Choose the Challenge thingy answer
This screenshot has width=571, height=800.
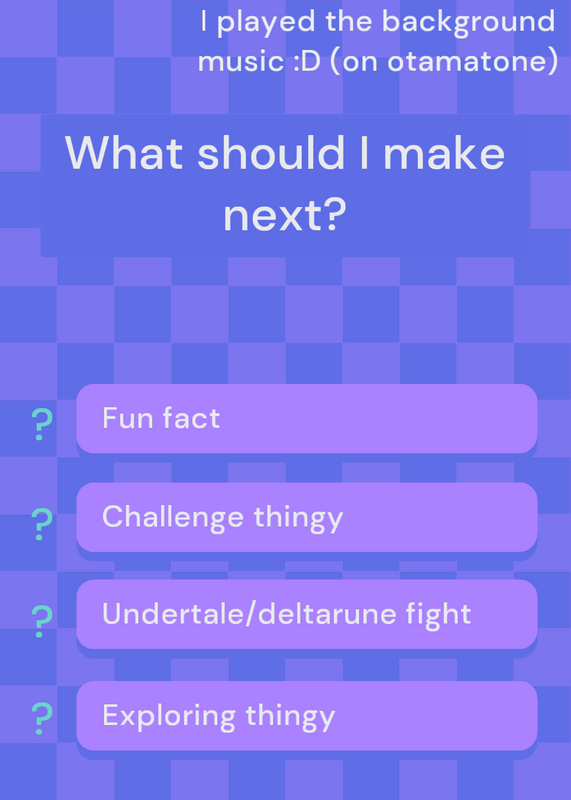click(x=307, y=517)
